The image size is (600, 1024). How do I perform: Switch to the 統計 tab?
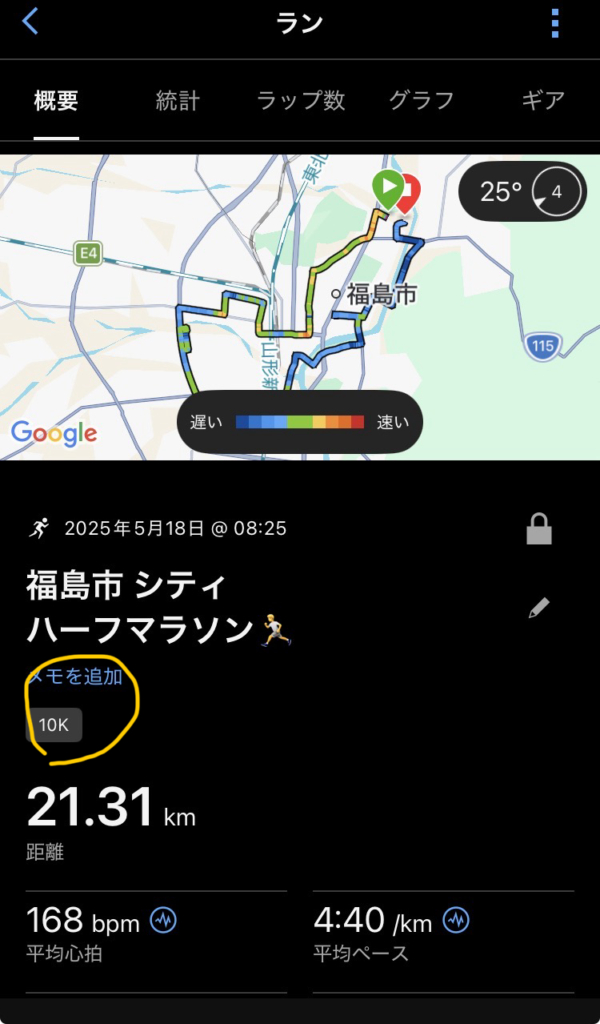[x=178, y=100]
